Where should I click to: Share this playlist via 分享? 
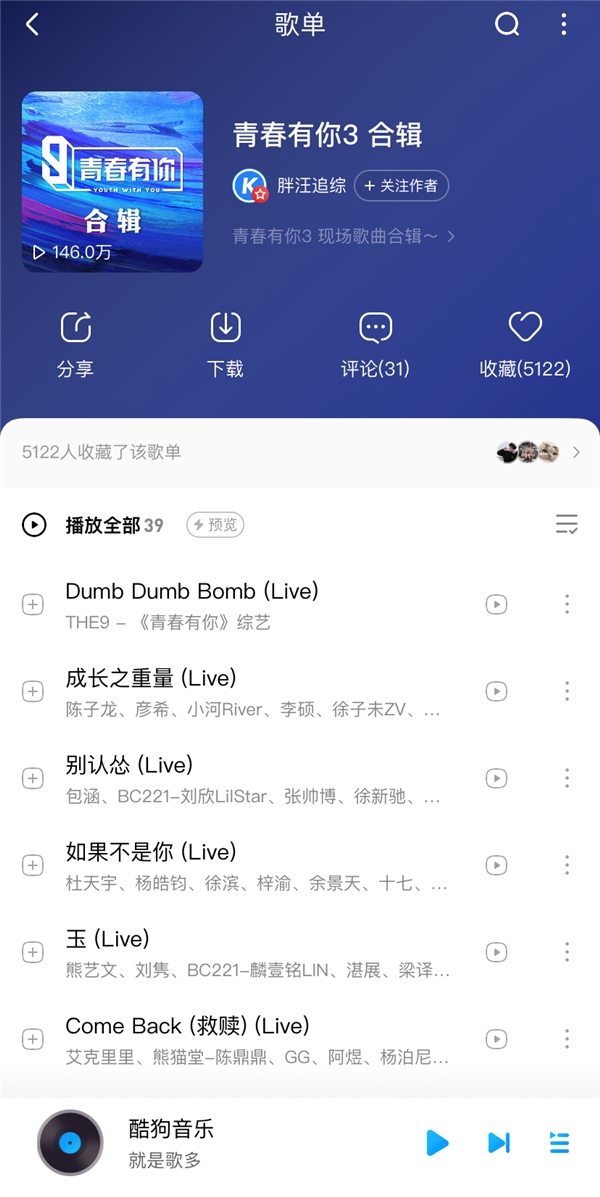pos(76,344)
